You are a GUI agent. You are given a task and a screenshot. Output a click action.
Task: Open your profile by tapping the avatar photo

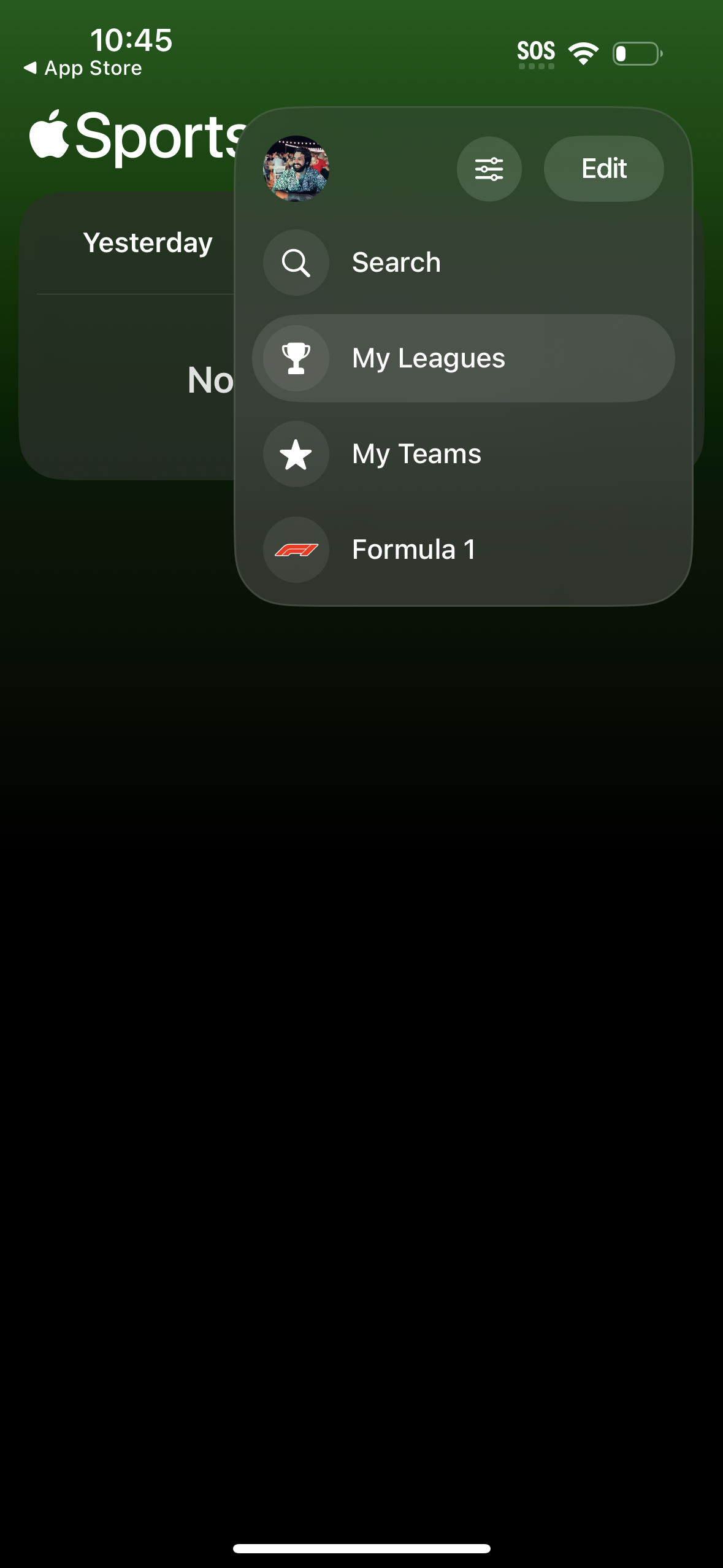tap(296, 169)
